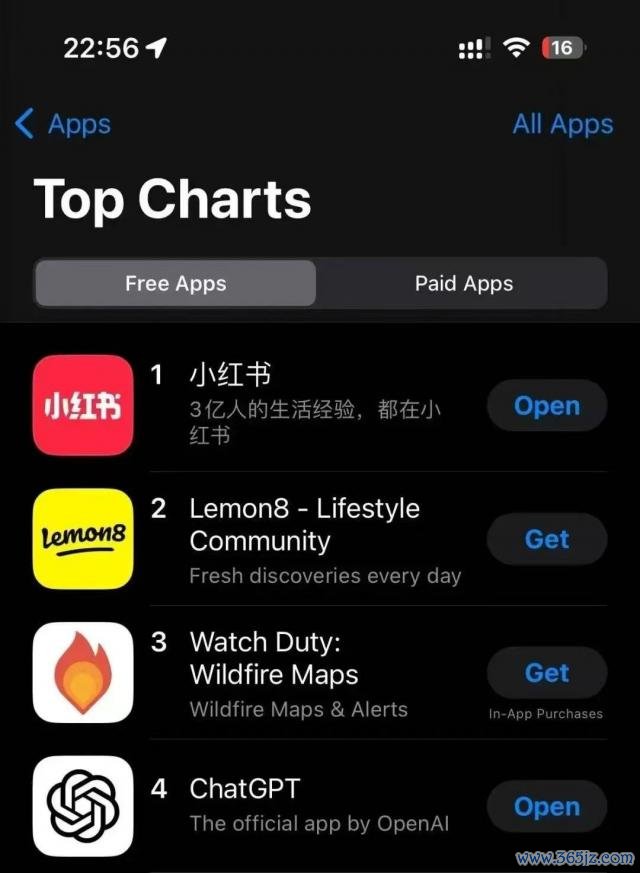This screenshot has height=873, width=640.
Task: Open the 小红书 app
Action: (546, 406)
